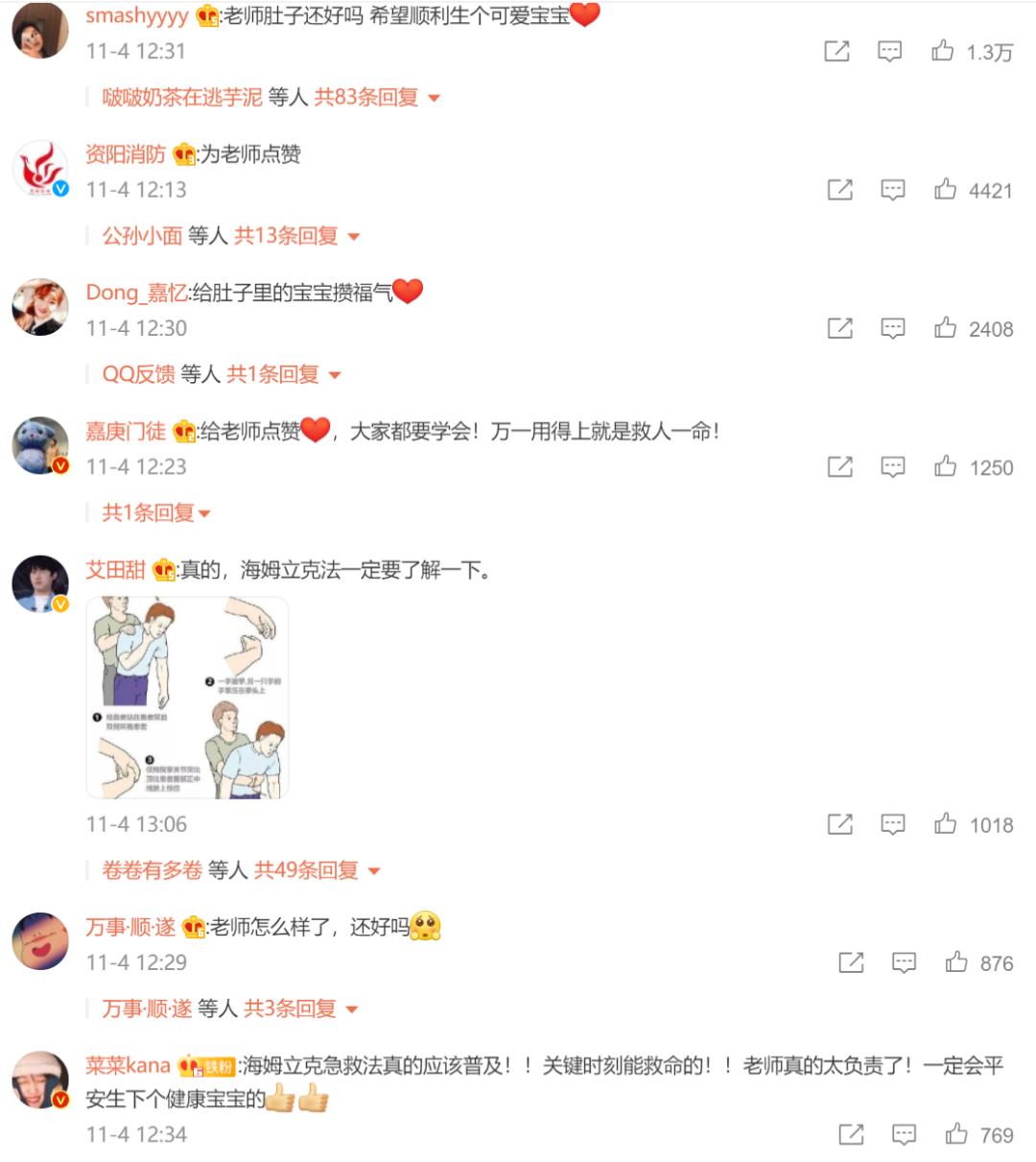Viewport: 1036px width, 1162px height.
Task: Expand the 3 replies under 万事·顺·遂
Action: click(x=301, y=1008)
